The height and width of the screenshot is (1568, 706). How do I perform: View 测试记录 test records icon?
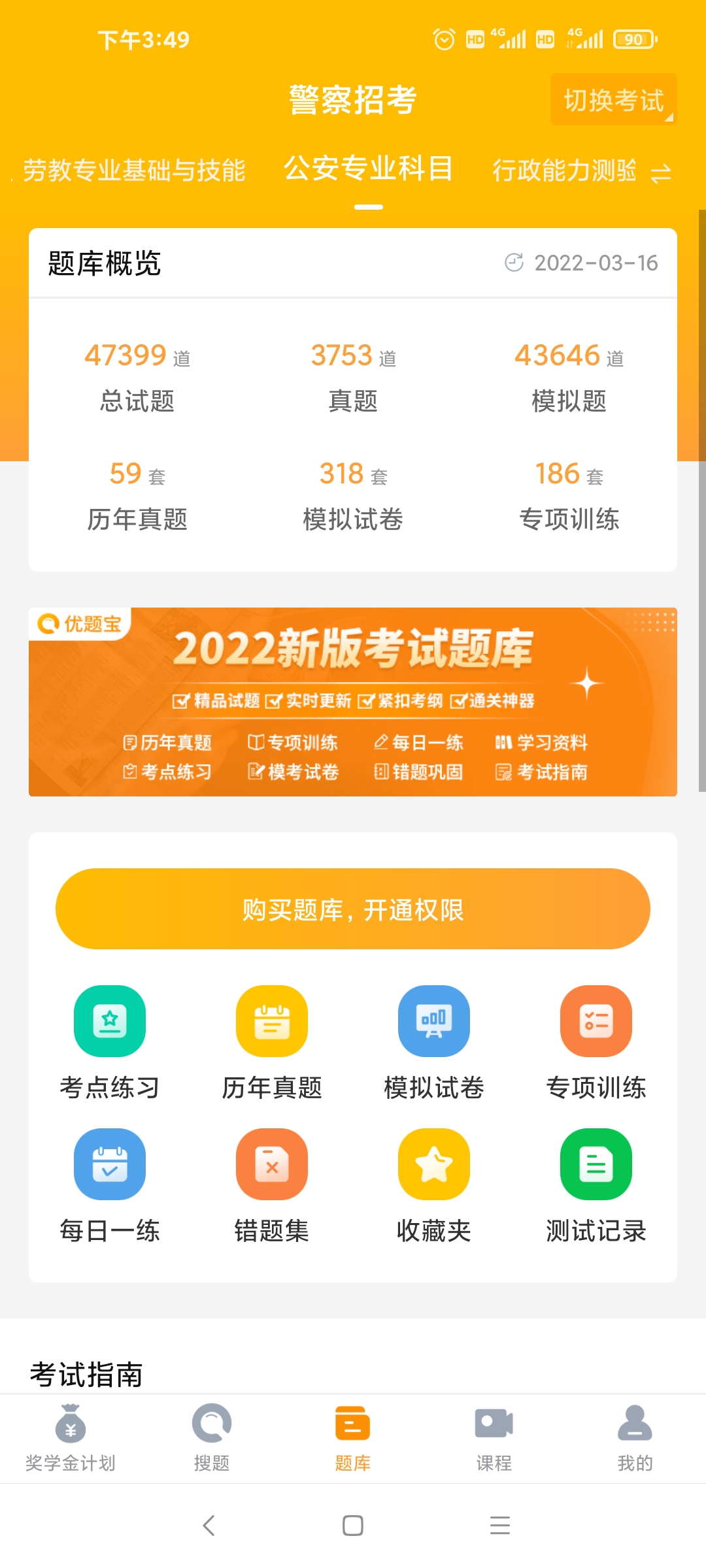(596, 1165)
